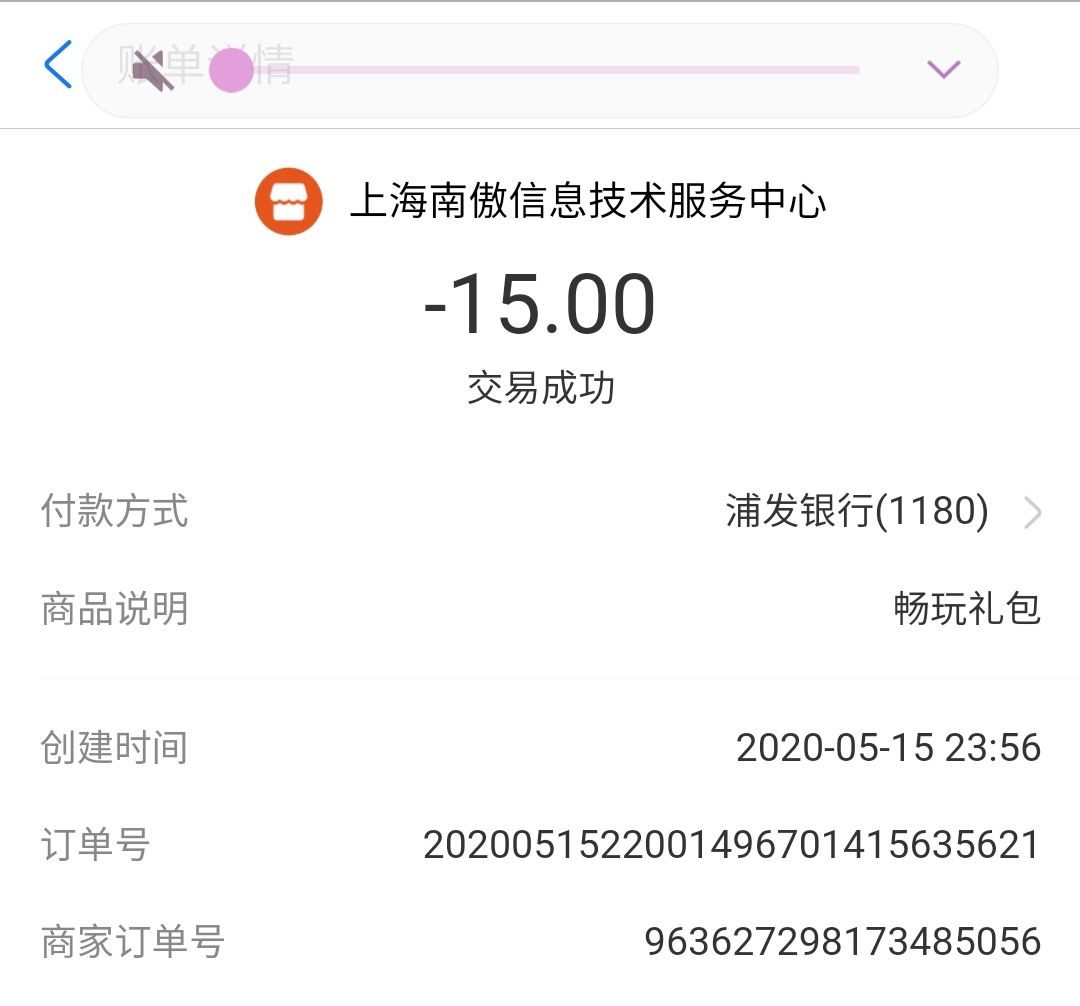Tap the volume slider track
The width and height of the screenshot is (1080, 1006).
[x=560, y=70]
